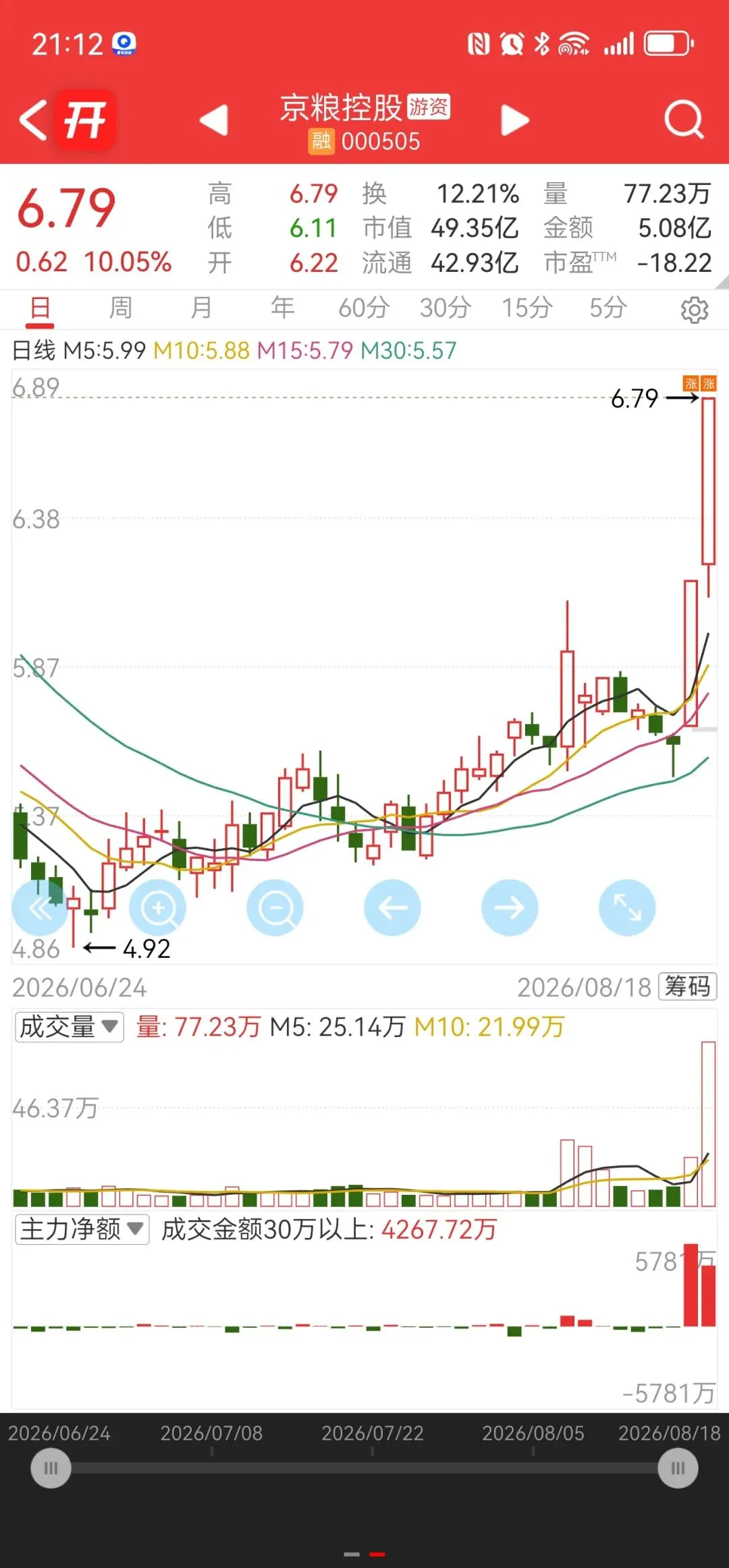Zoom in the K-line chart

[x=157, y=907]
